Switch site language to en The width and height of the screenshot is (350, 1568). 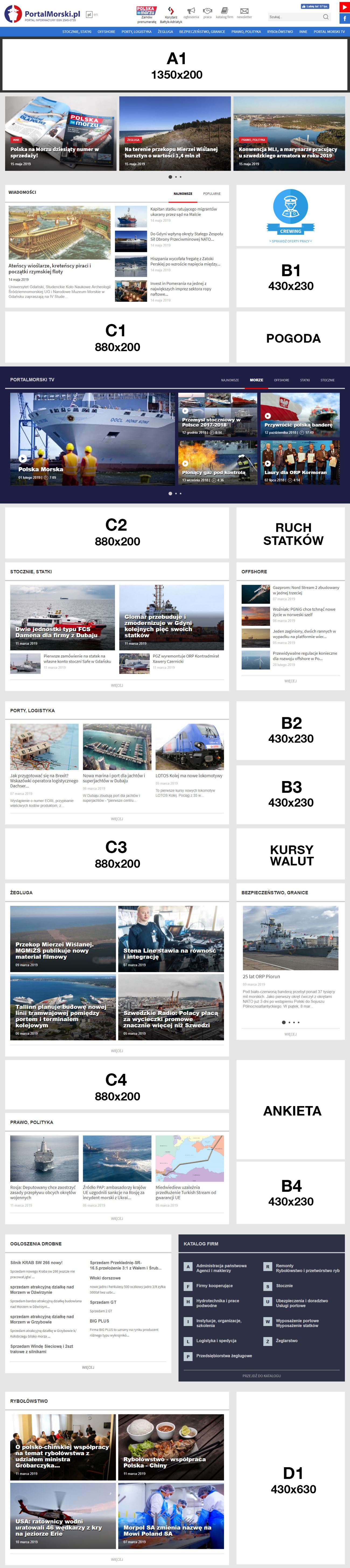pos(95,15)
